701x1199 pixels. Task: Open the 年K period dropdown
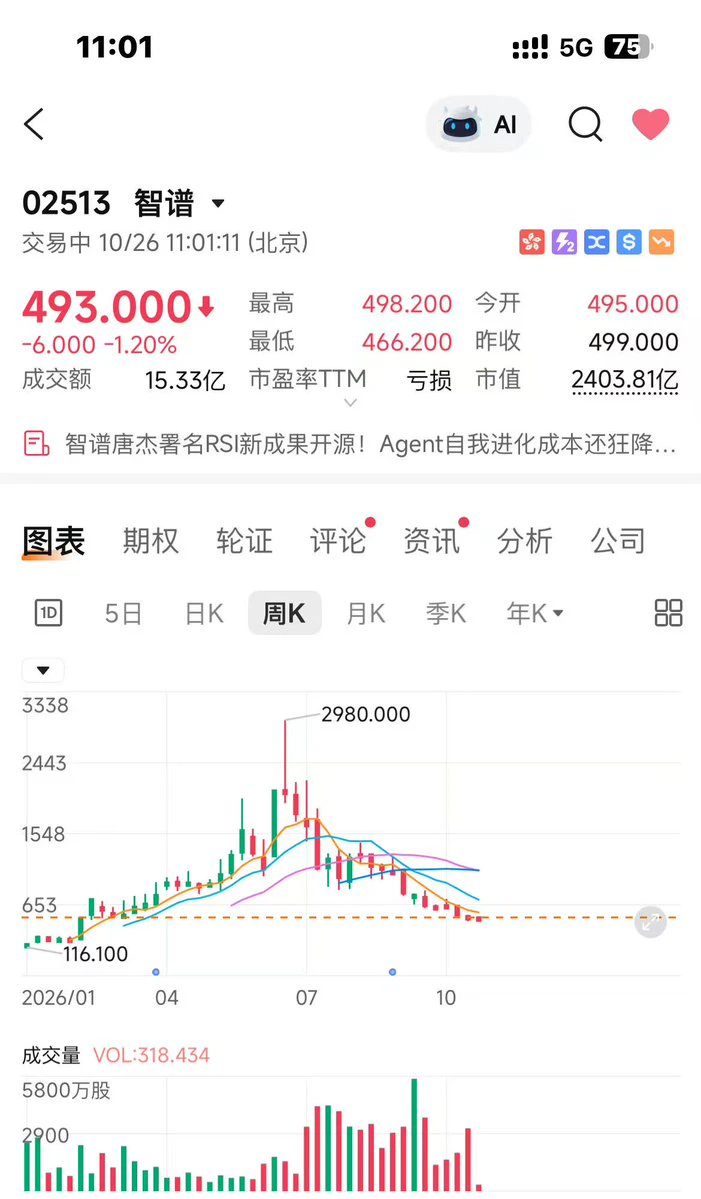click(534, 613)
